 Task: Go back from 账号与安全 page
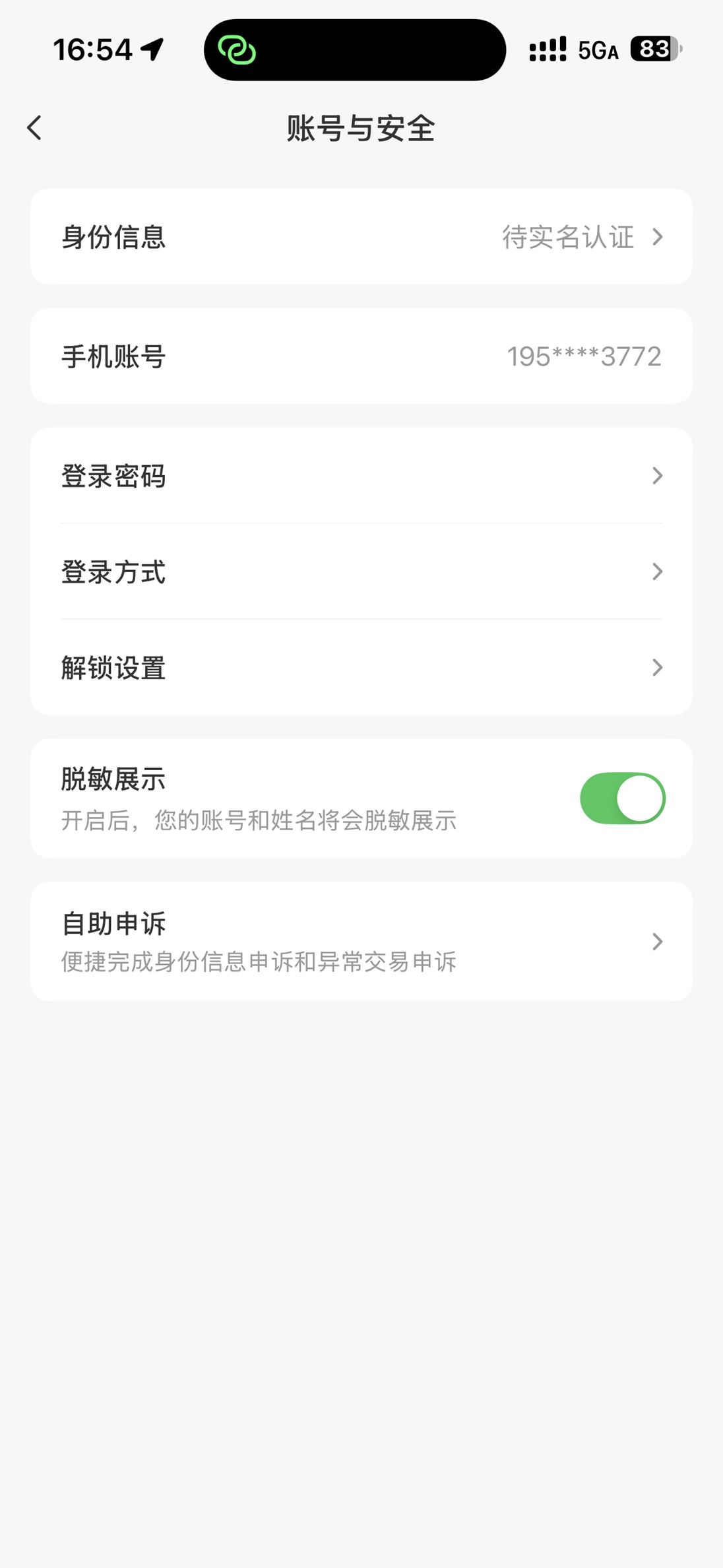coord(34,128)
